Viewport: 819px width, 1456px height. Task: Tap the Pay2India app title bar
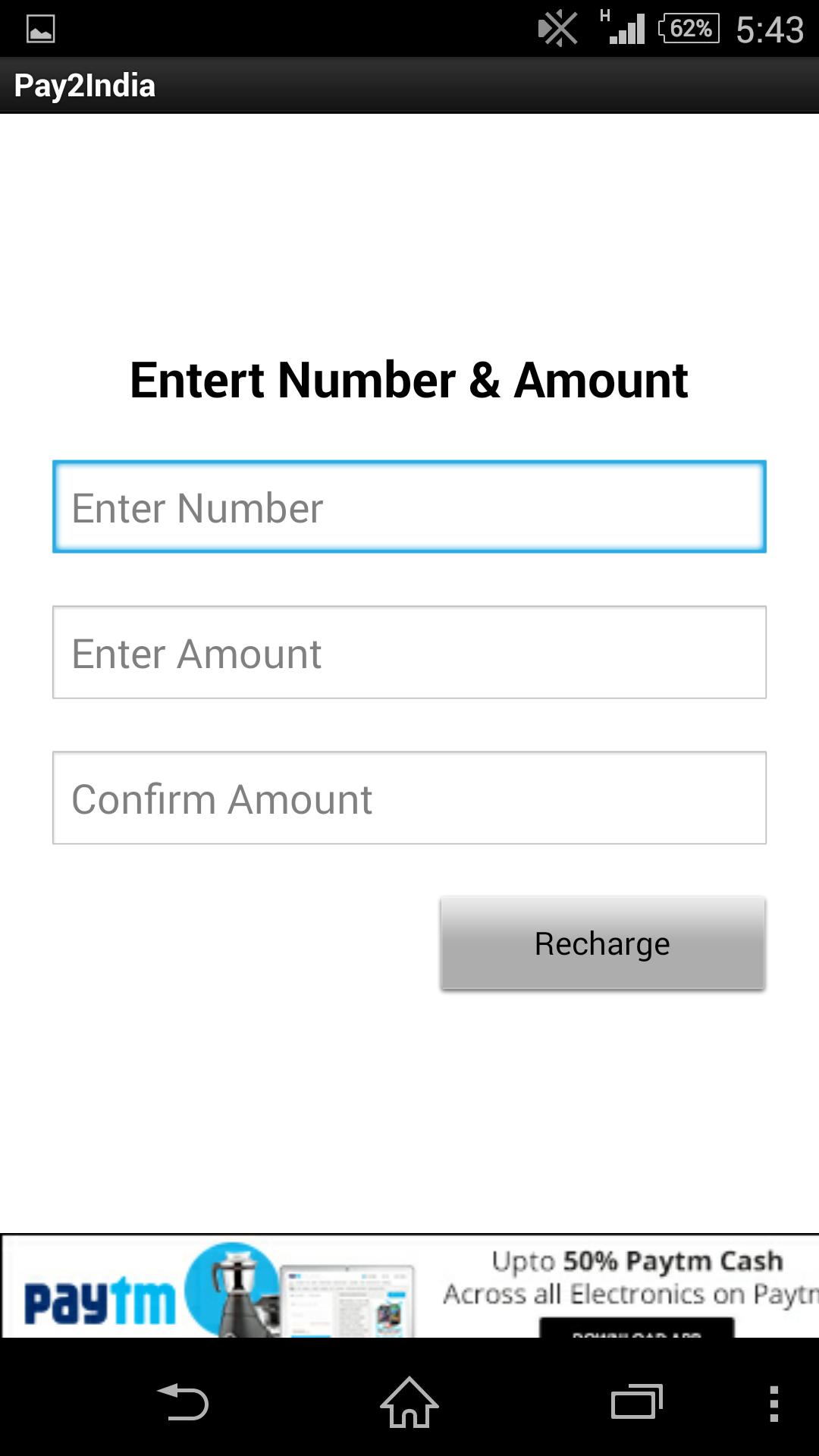point(83,85)
